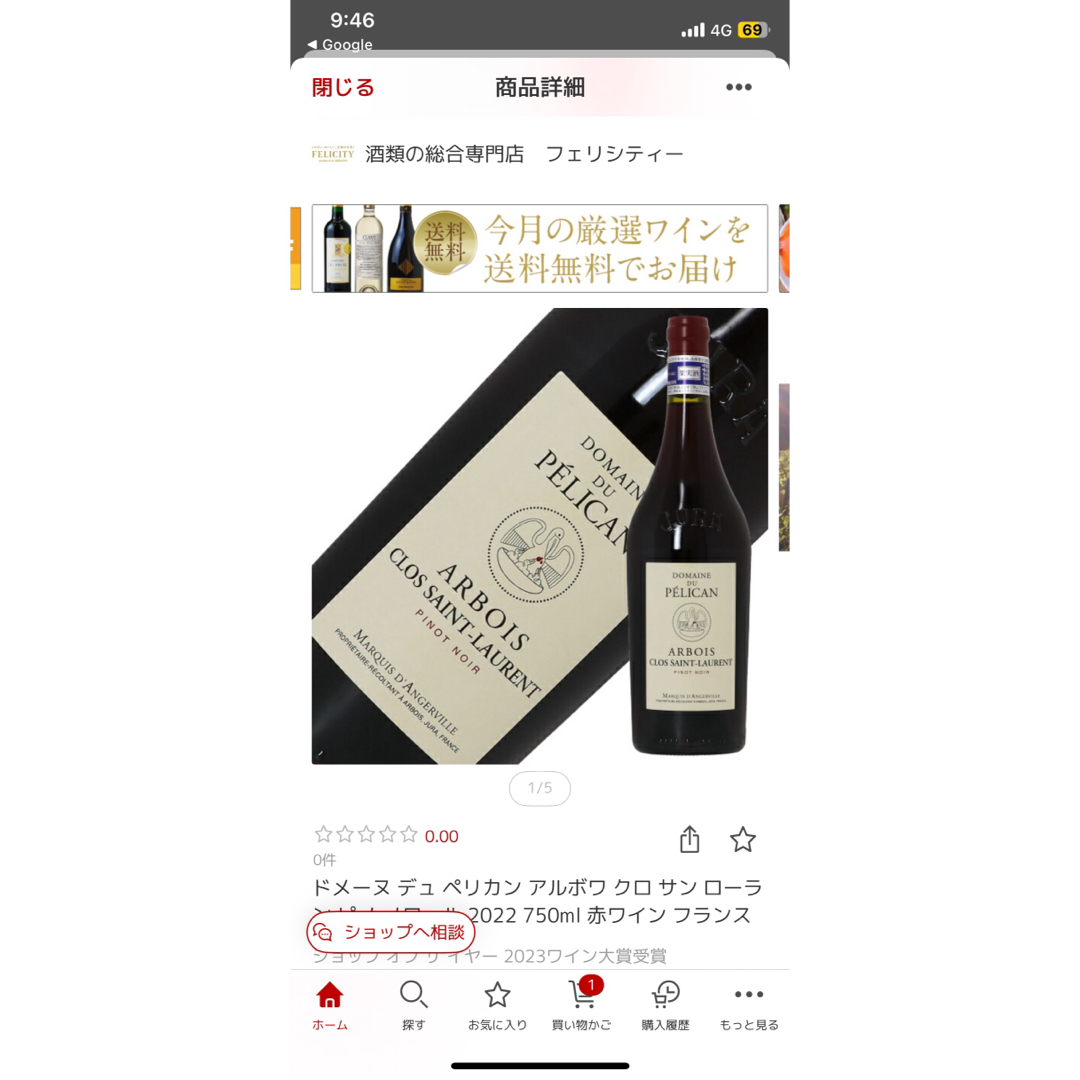Image resolution: width=1080 pixels, height=1080 pixels.
Task: View 購入履歴 purchase history
Action: [x=665, y=1006]
